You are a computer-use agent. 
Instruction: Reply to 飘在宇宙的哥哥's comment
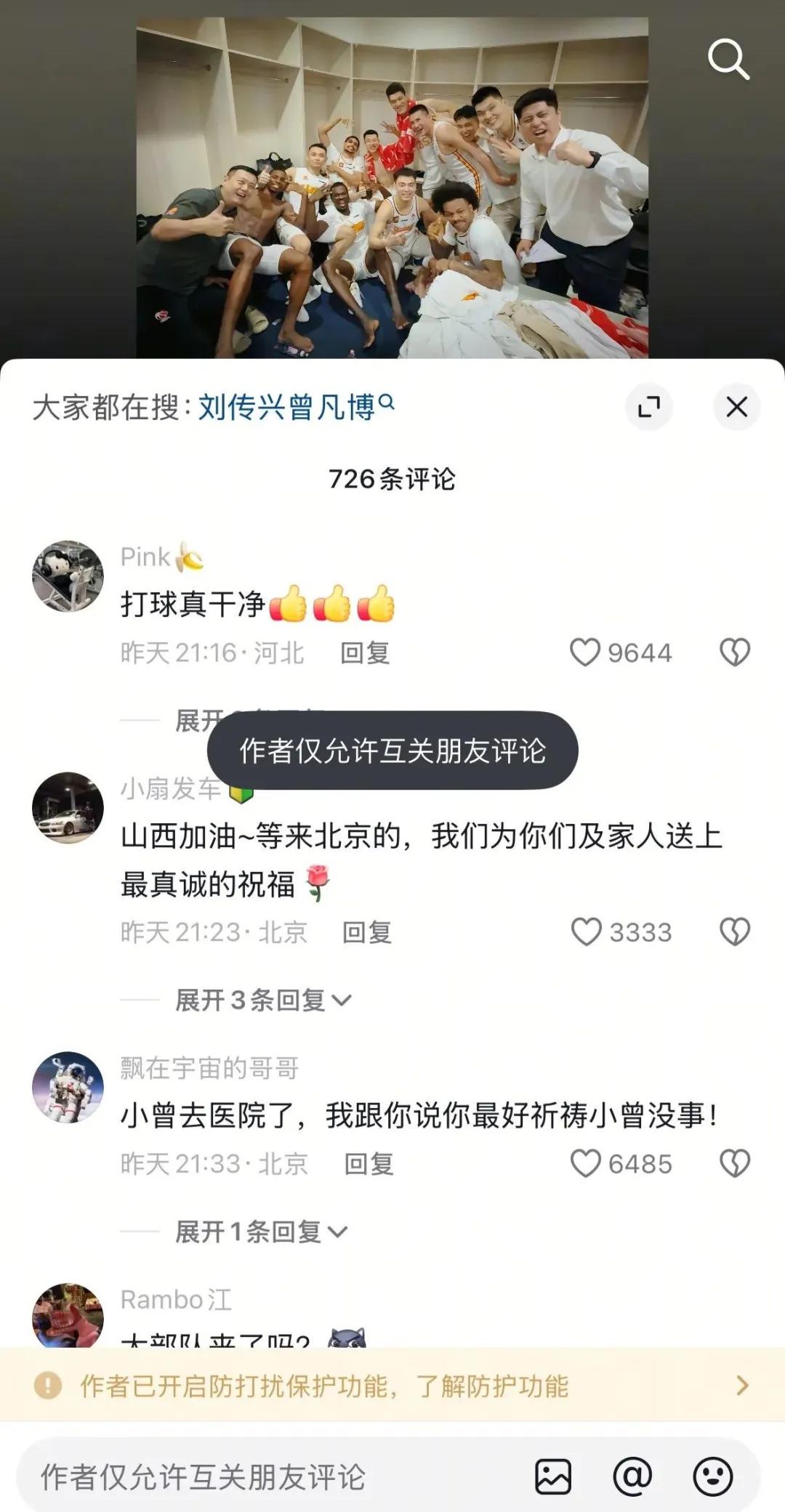point(369,1164)
